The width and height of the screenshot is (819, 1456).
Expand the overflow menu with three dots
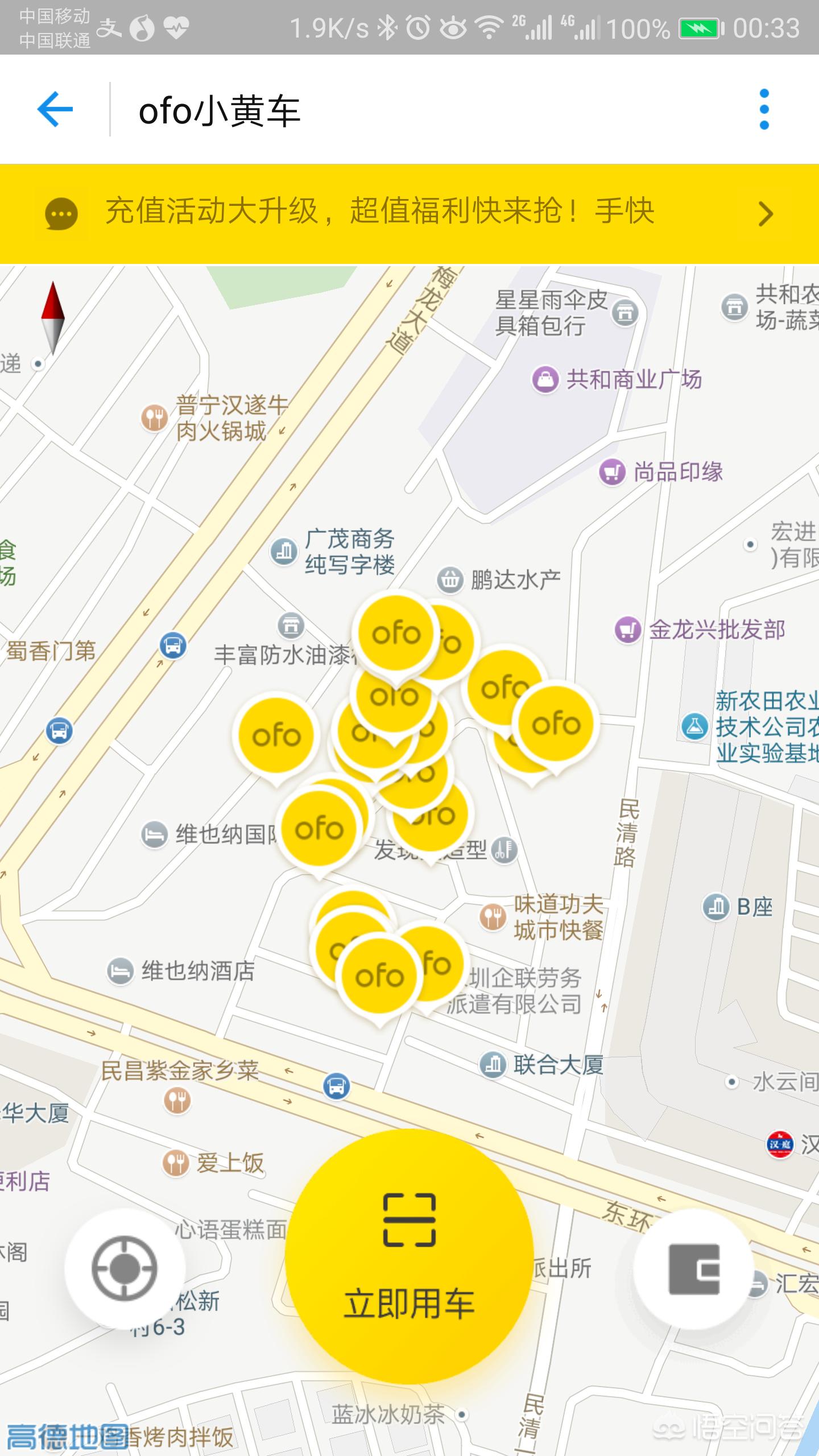[x=764, y=108]
